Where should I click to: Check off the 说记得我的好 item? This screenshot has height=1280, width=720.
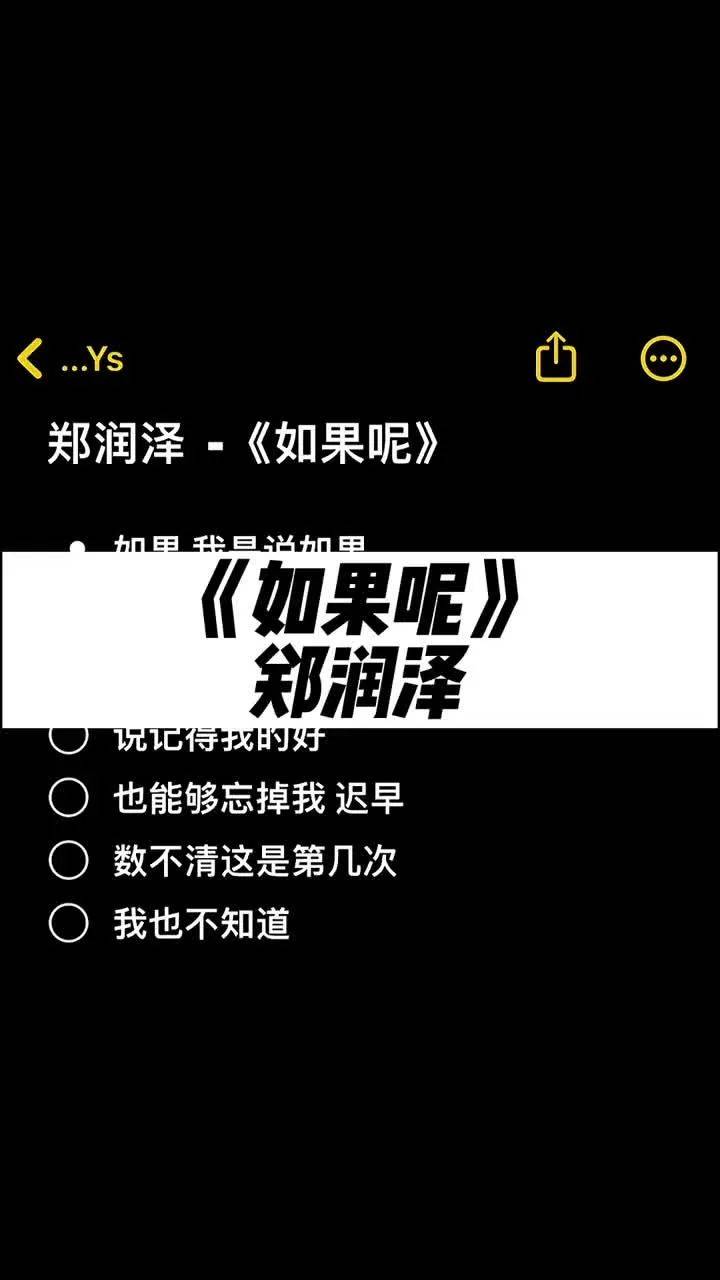click(68, 738)
